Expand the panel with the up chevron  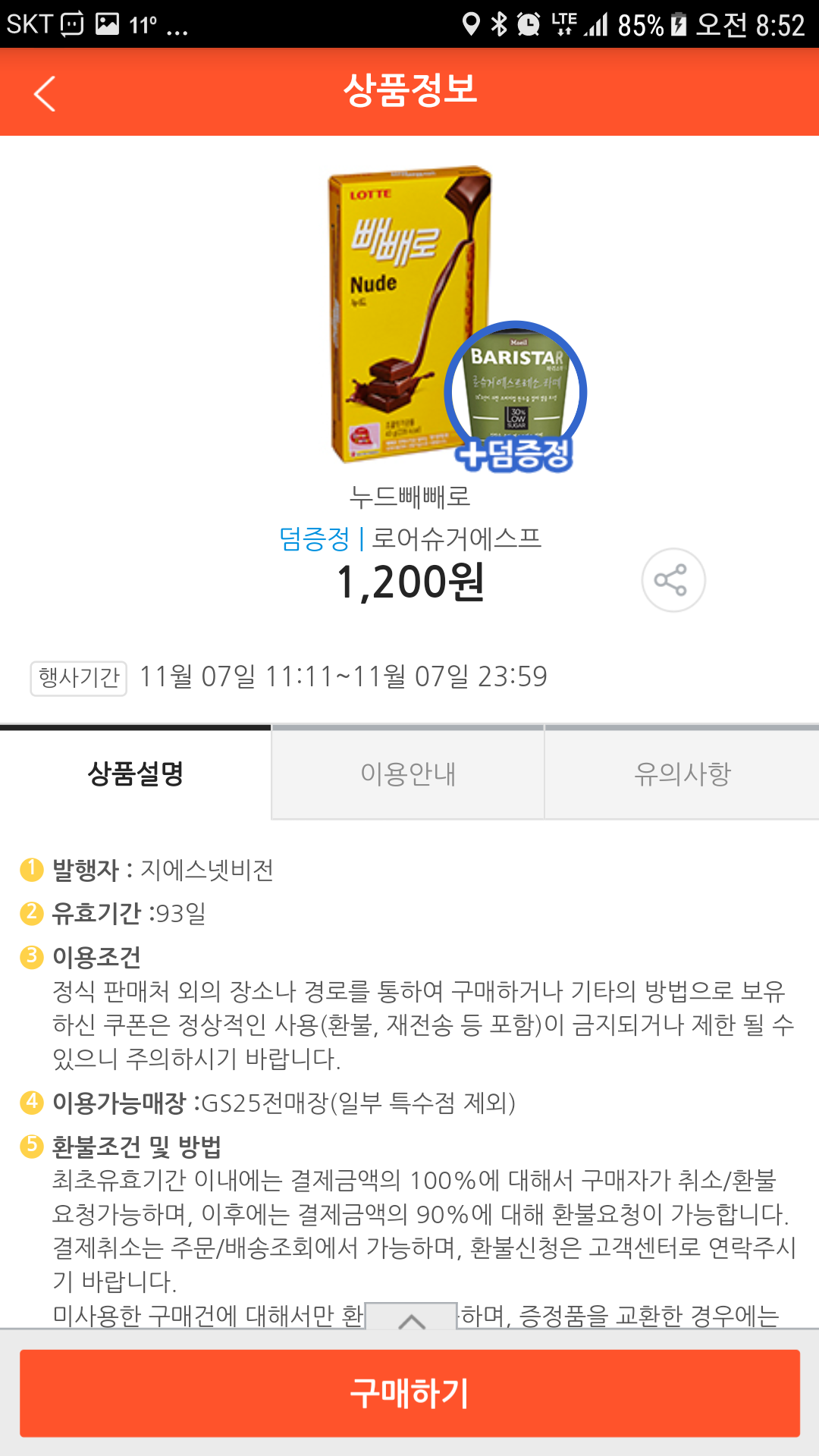(x=411, y=1318)
